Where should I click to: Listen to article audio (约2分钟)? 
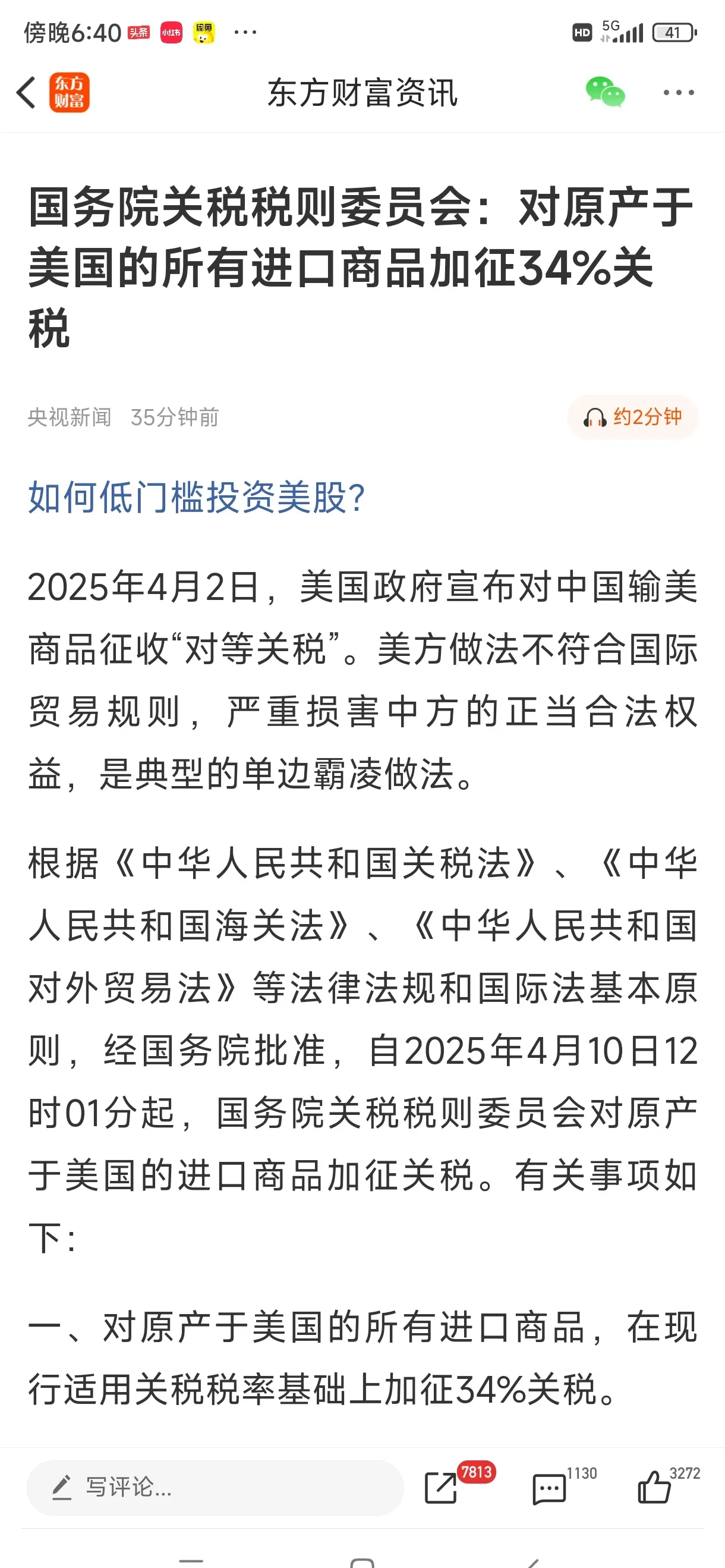click(x=632, y=417)
